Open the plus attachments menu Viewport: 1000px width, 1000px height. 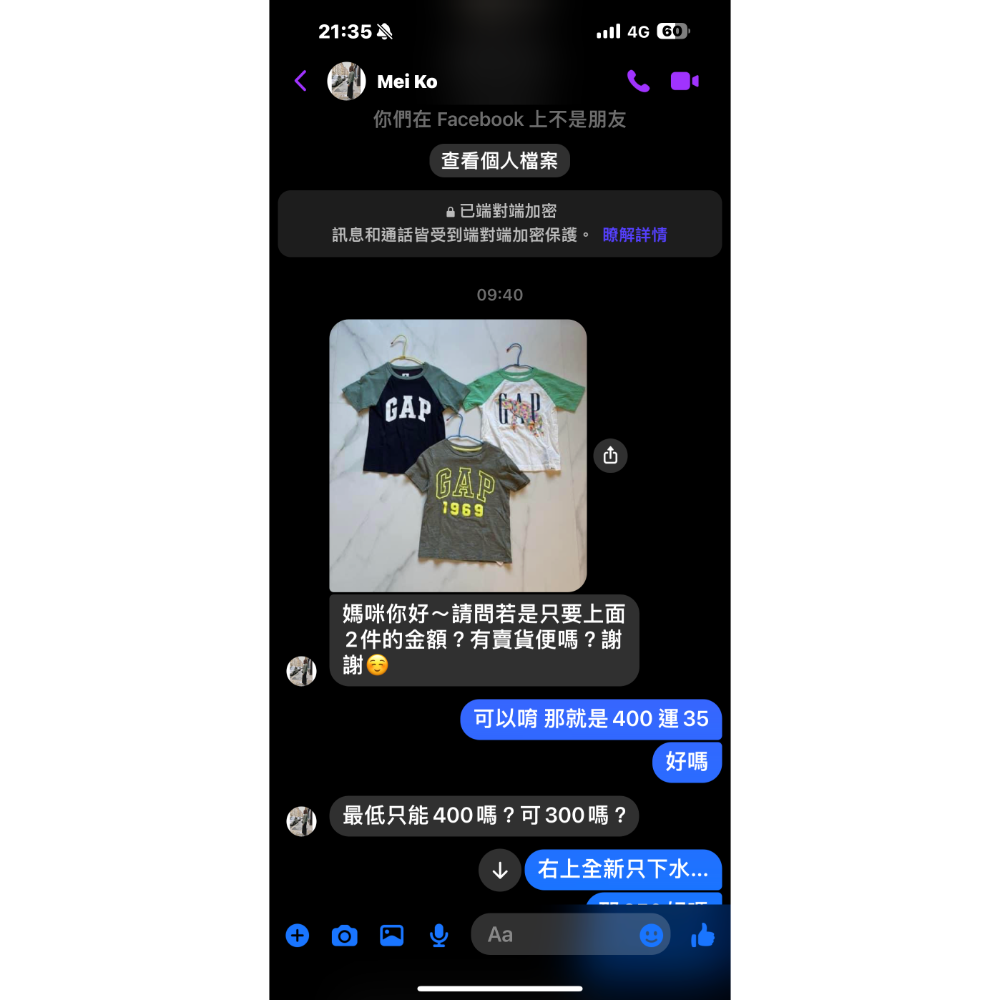pyautogui.click(x=297, y=935)
